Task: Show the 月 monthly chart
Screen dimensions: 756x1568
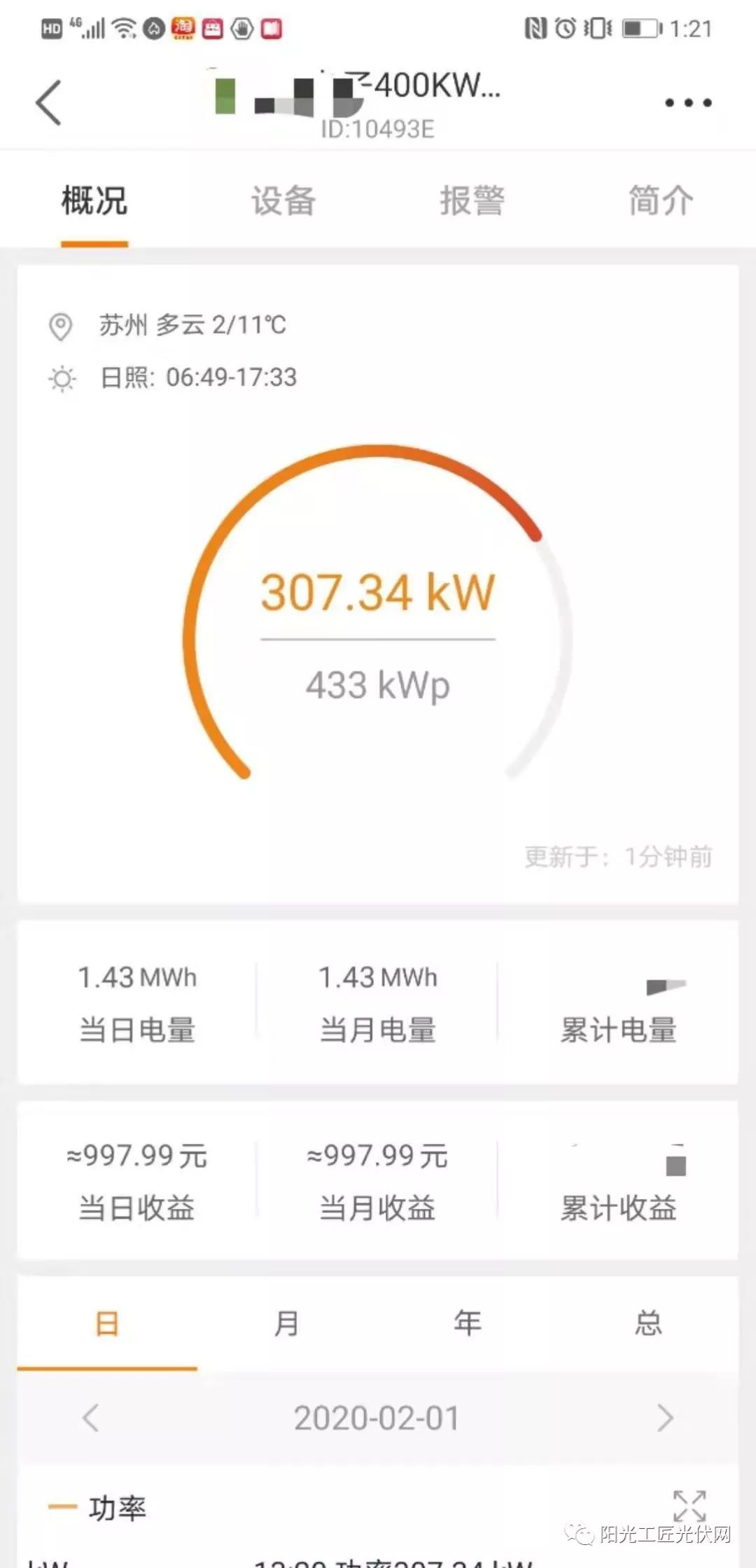Action: pos(286,1323)
